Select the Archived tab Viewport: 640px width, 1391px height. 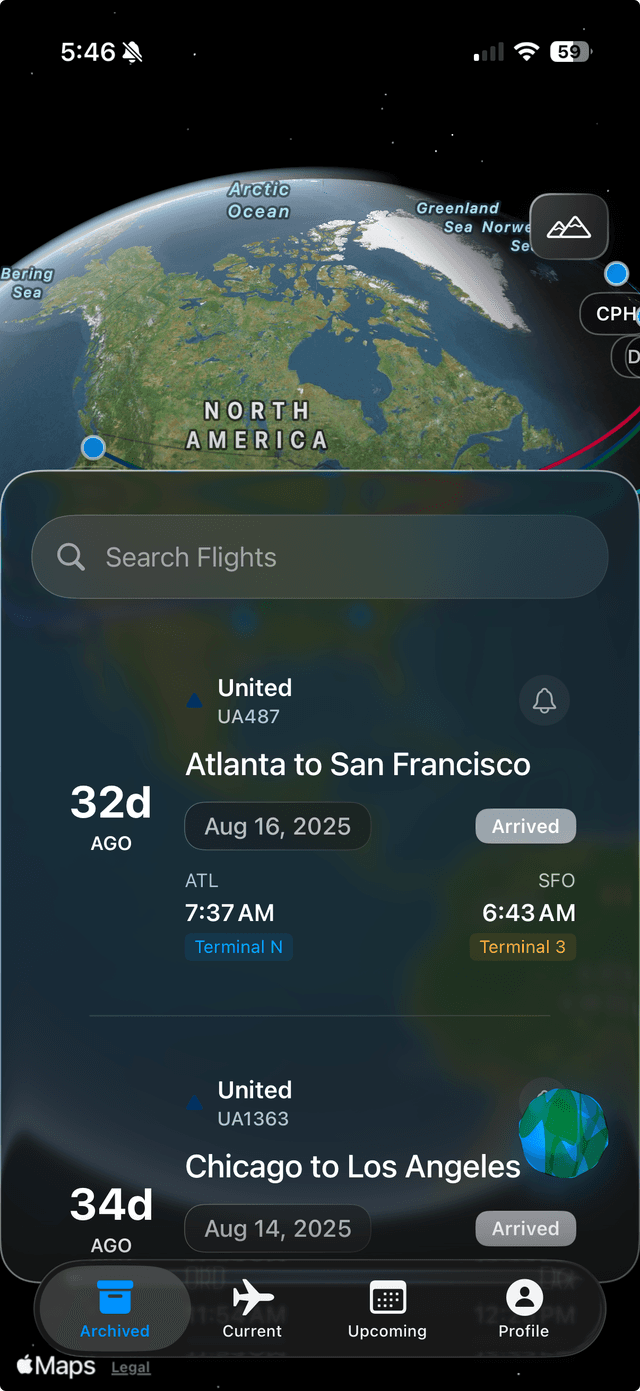[115, 1310]
